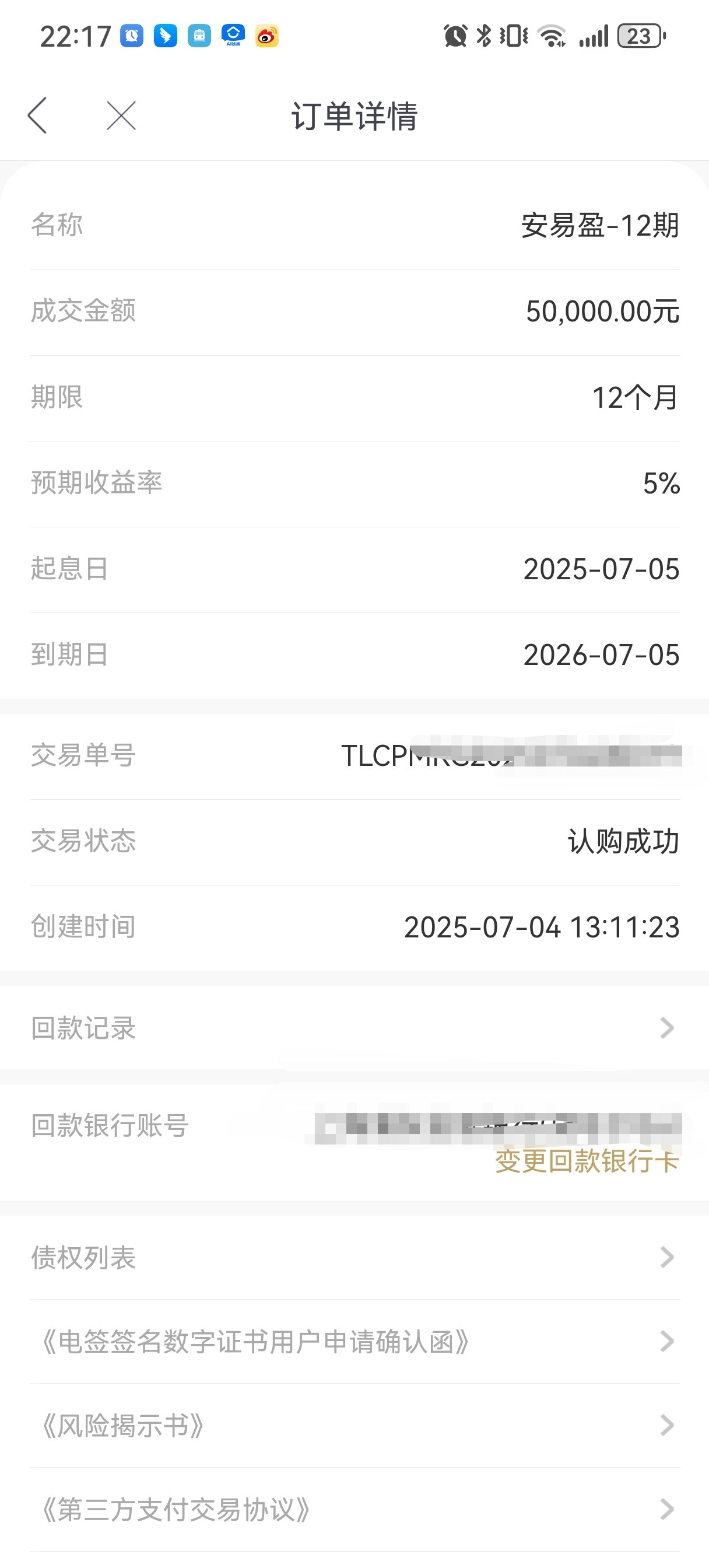This screenshot has height=1568, width=709.
Task: View 《电签签名数字证书用户申请确认函》
Action: [354, 1342]
